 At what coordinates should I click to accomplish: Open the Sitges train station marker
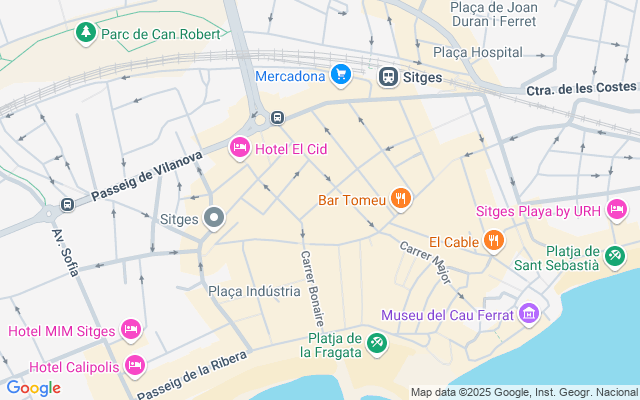pos(389,76)
